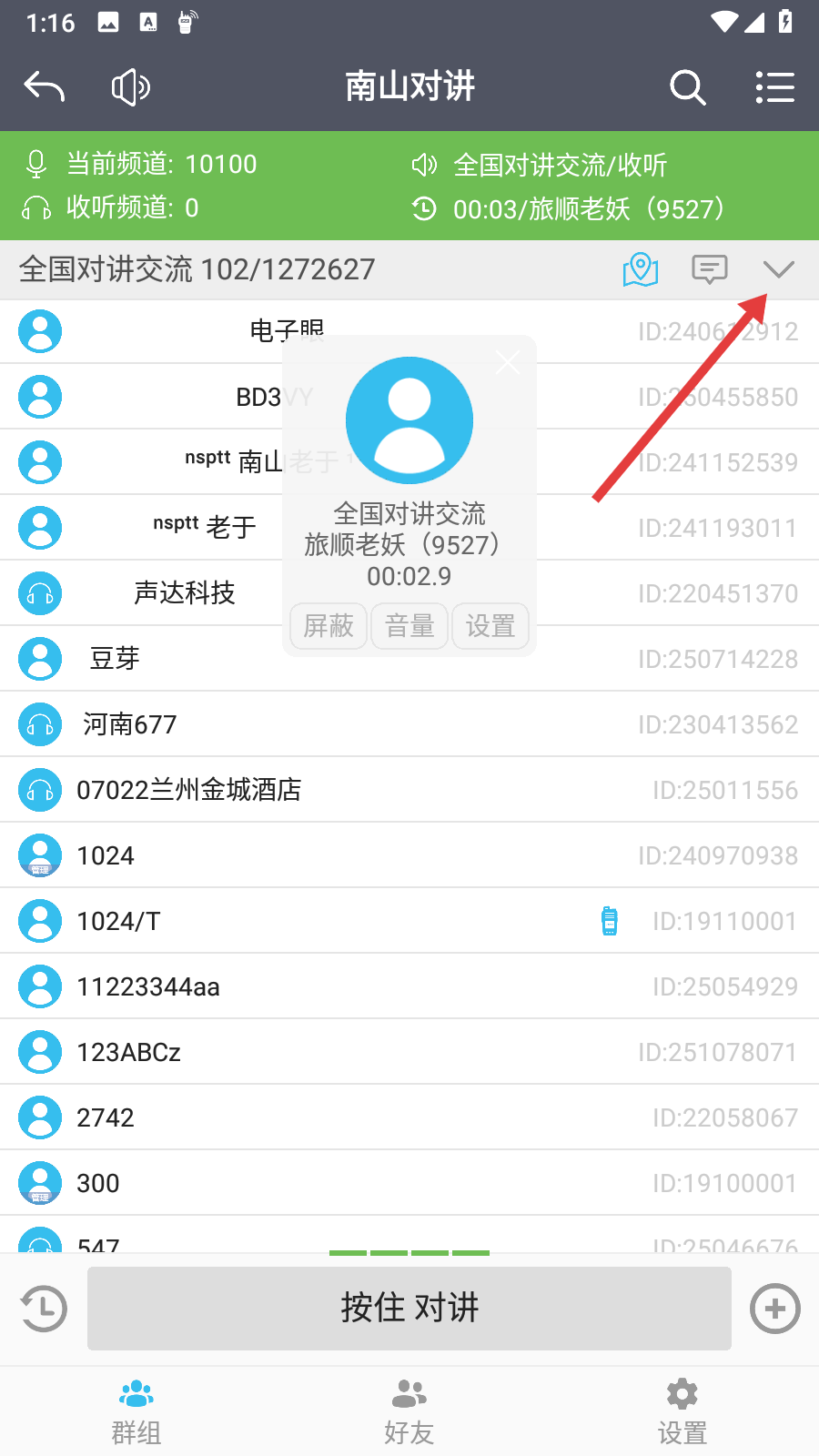Switch to the 群组 tab
Image resolution: width=819 pixels, height=1456 pixels.
point(136,1412)
